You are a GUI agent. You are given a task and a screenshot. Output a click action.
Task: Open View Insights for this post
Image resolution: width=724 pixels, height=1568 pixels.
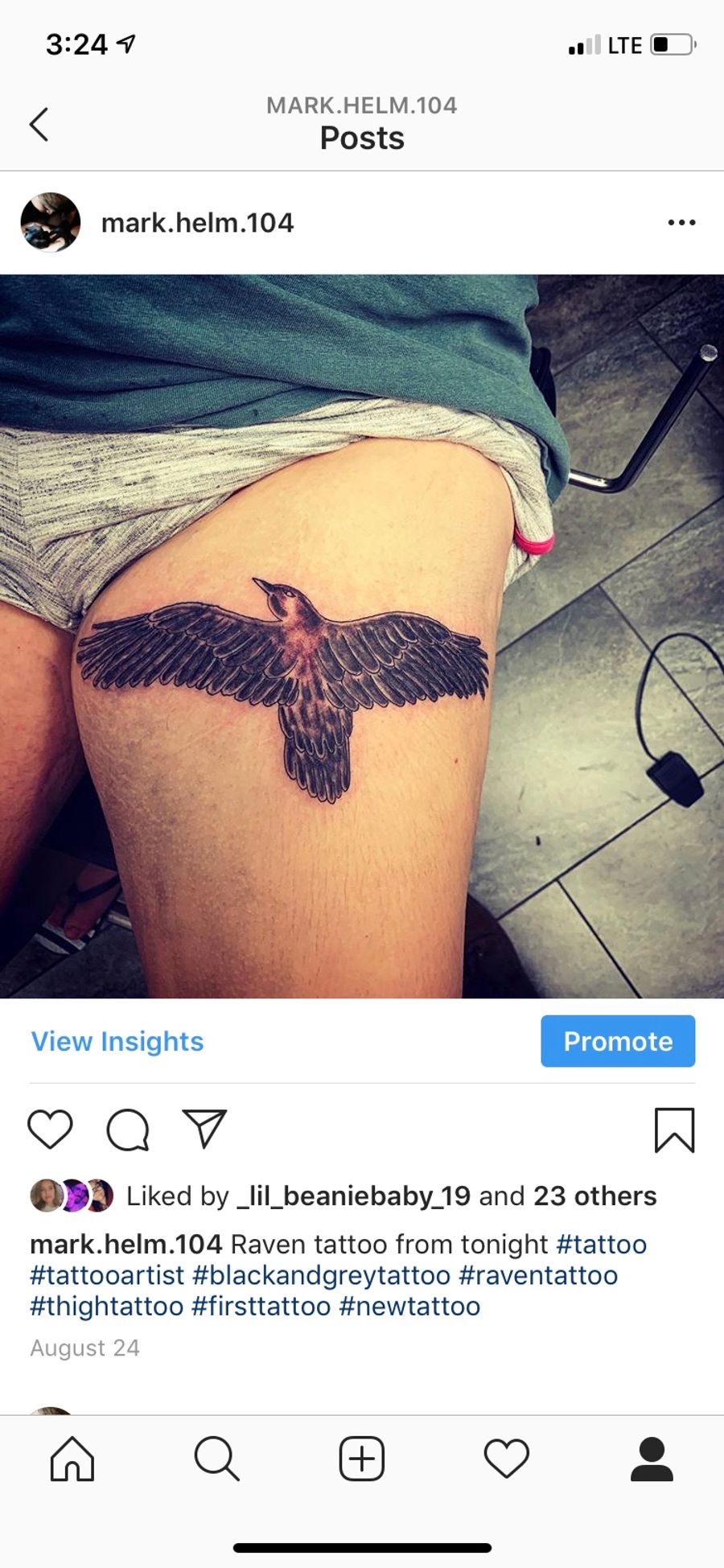point(117,1041)
